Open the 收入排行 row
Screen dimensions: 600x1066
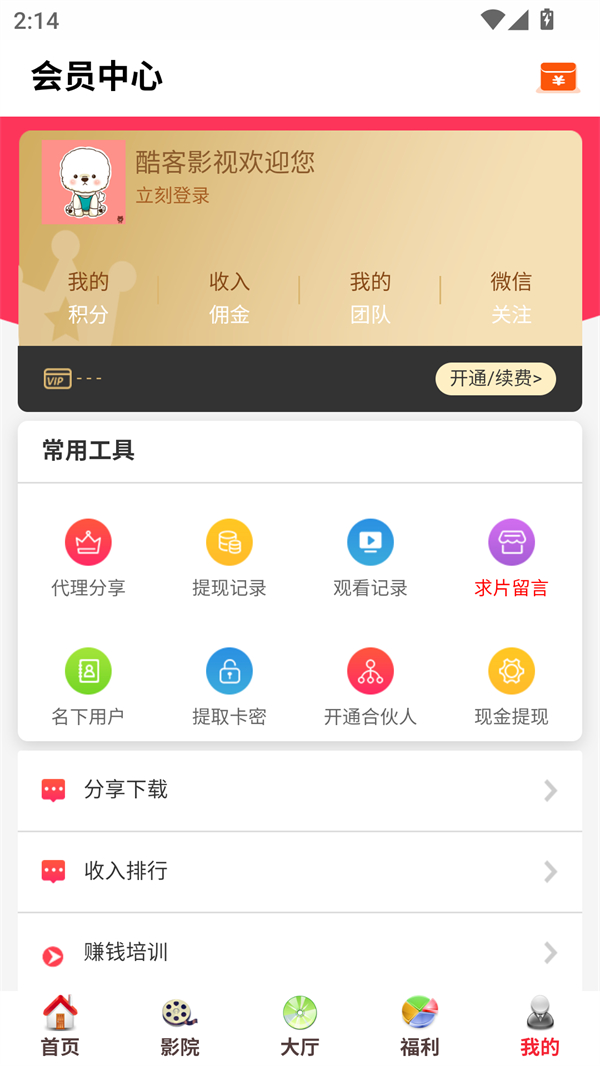[x=300, y=871]
